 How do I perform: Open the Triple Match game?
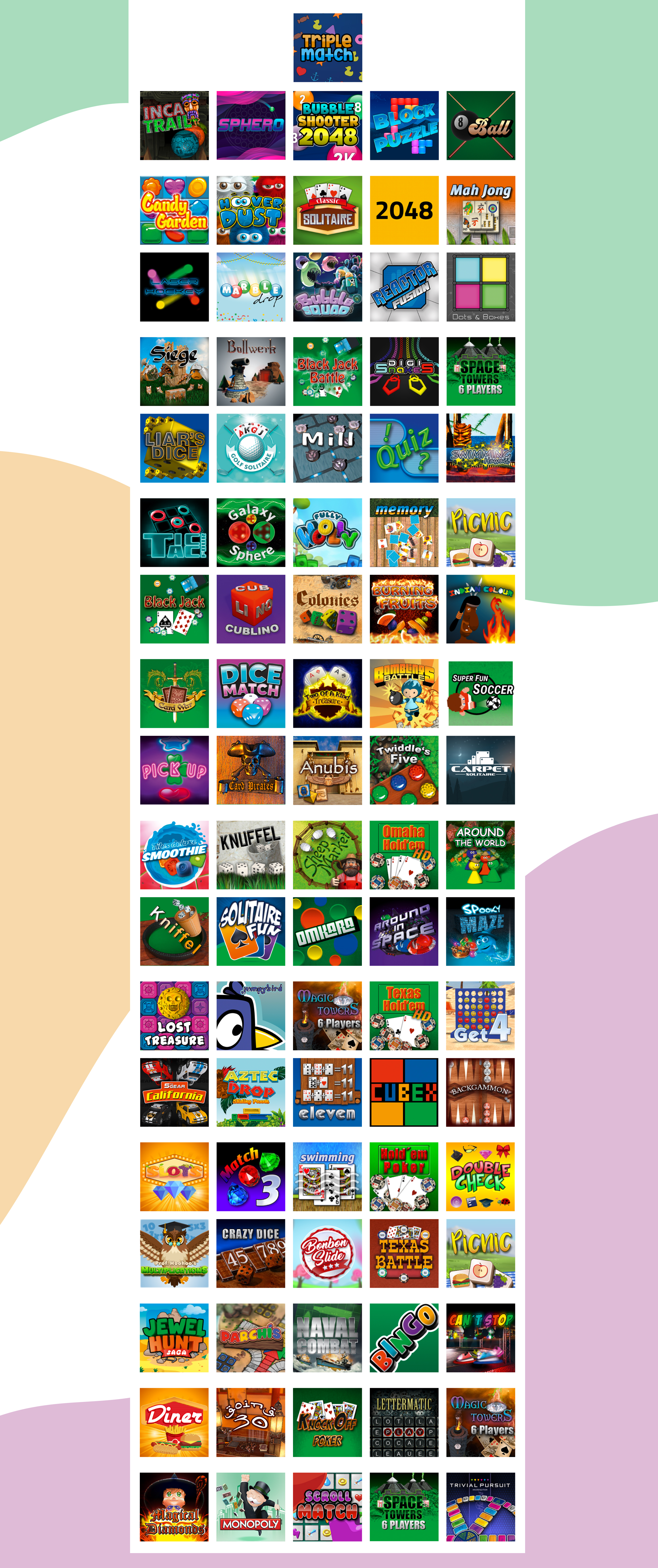(x=327, y=48)
